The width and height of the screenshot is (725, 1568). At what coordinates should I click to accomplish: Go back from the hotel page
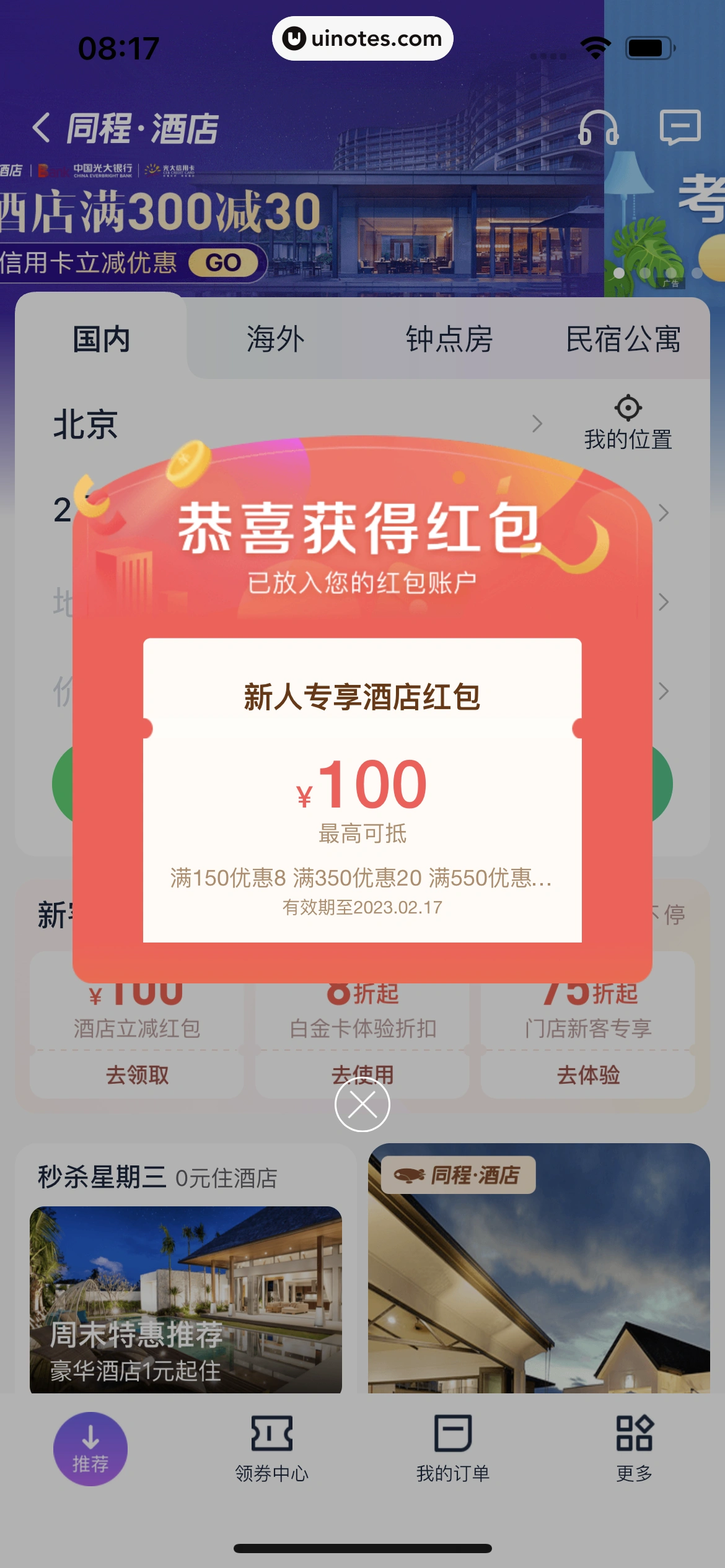42,128
